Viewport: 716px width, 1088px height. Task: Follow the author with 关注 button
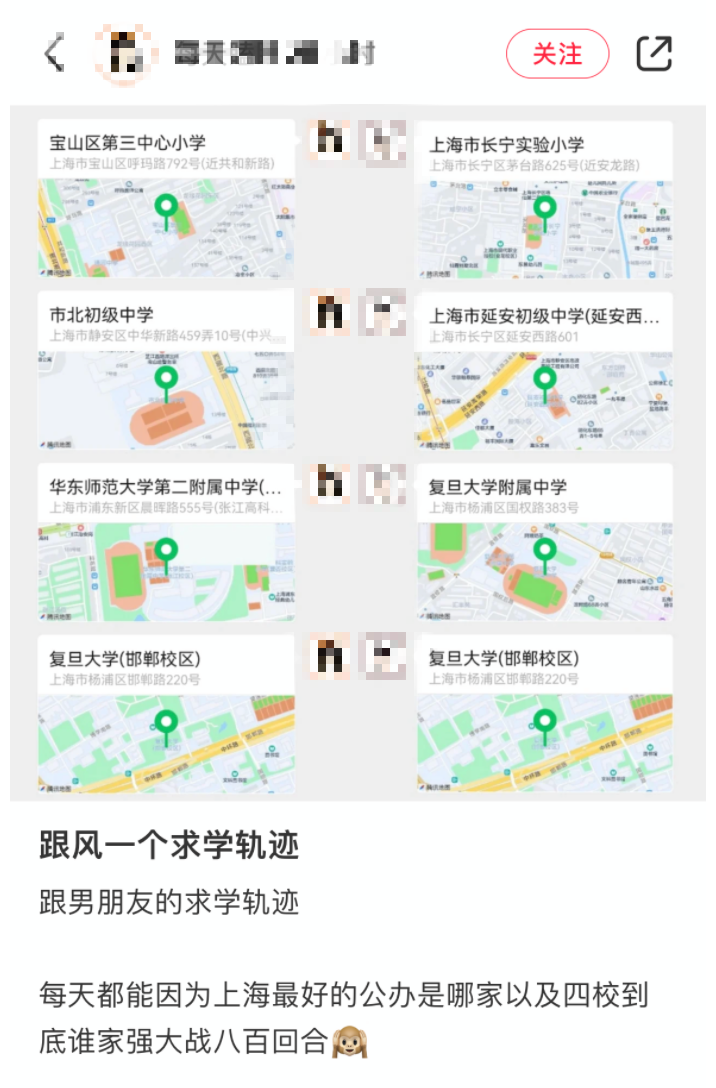(x=557, y=54)
